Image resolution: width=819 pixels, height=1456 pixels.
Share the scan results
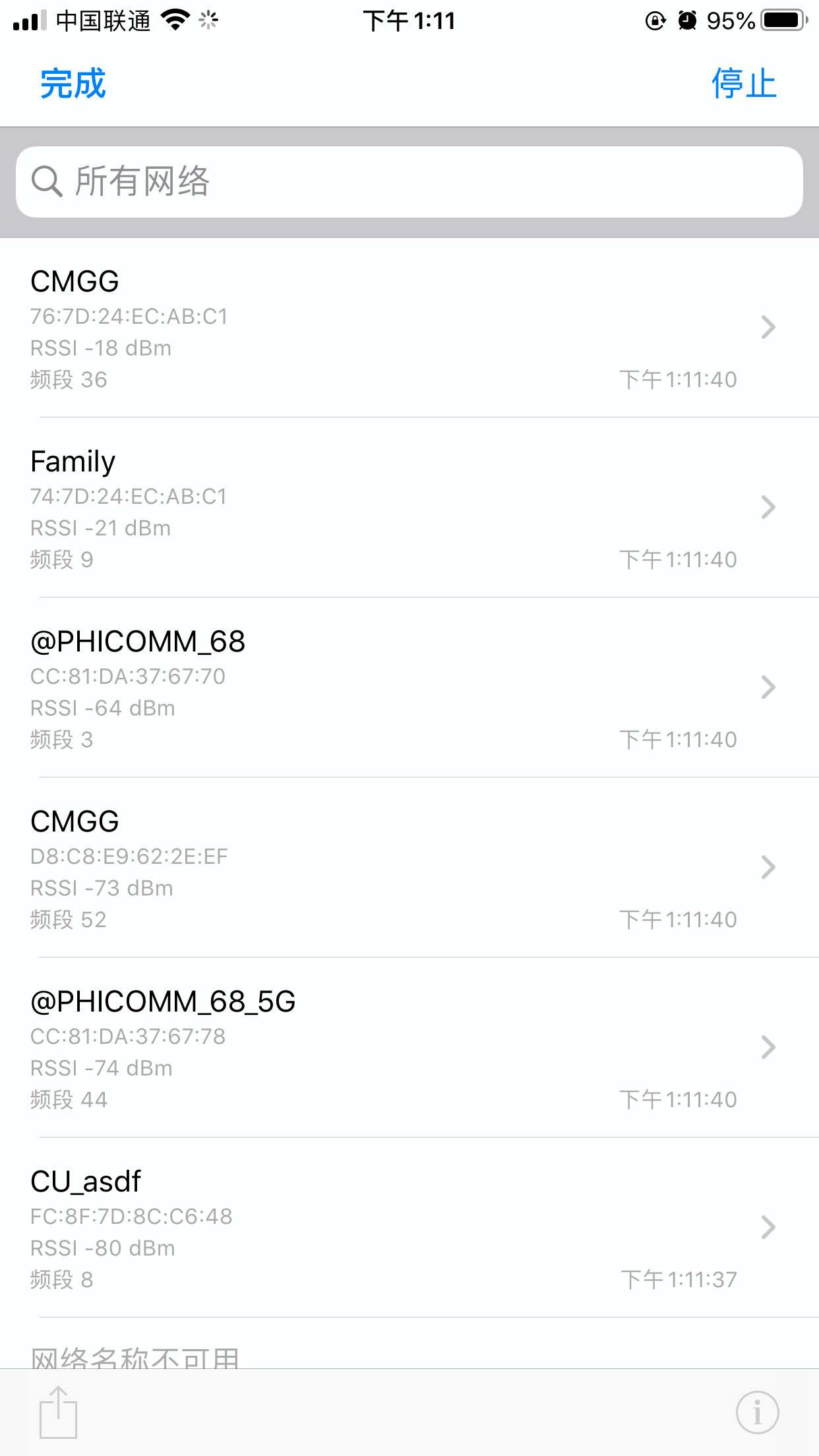point(58,1412)
